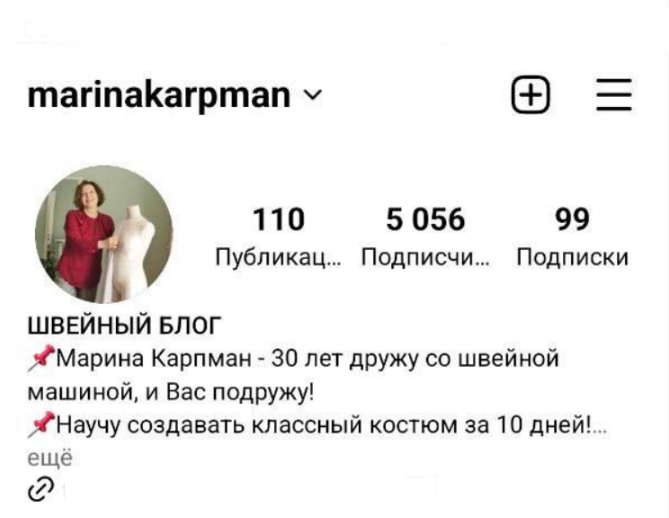Open the link icon under the bio

coord(43,489)
